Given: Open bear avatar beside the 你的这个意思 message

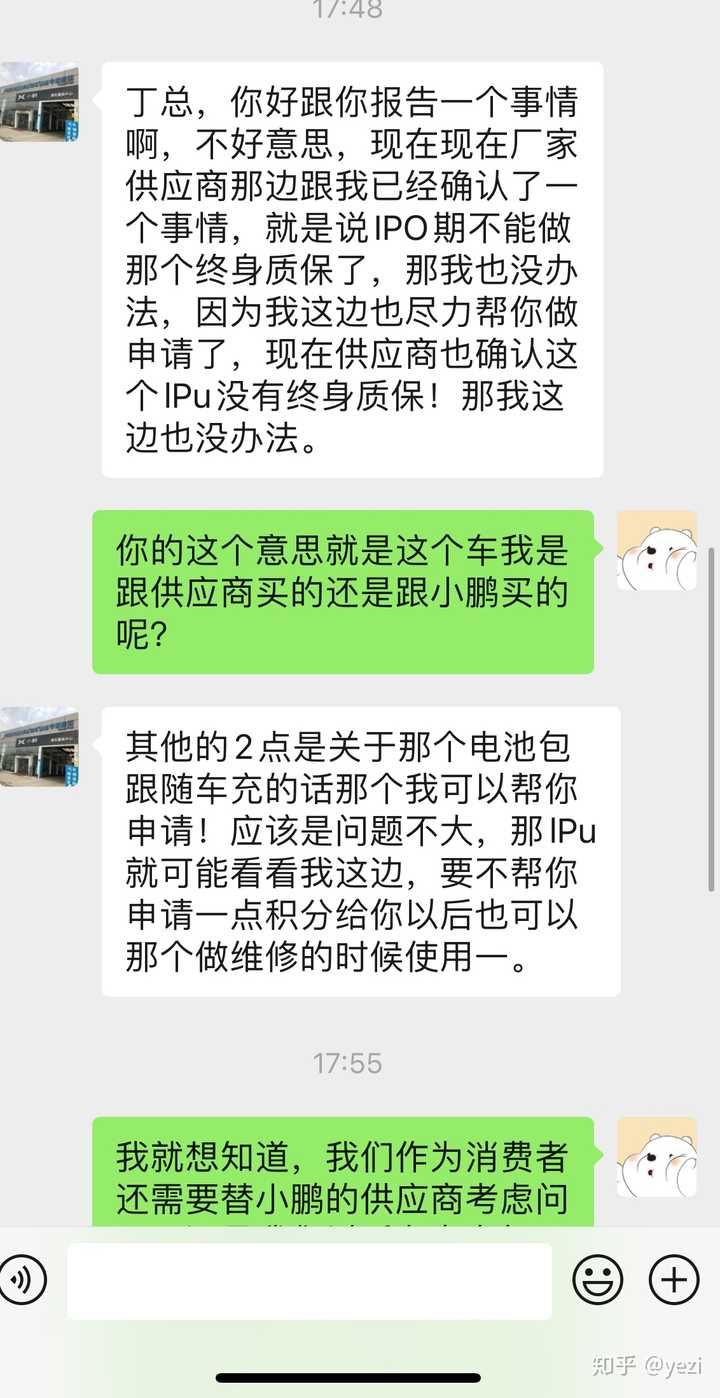Looking at the screenshot, I should (656, 551).
